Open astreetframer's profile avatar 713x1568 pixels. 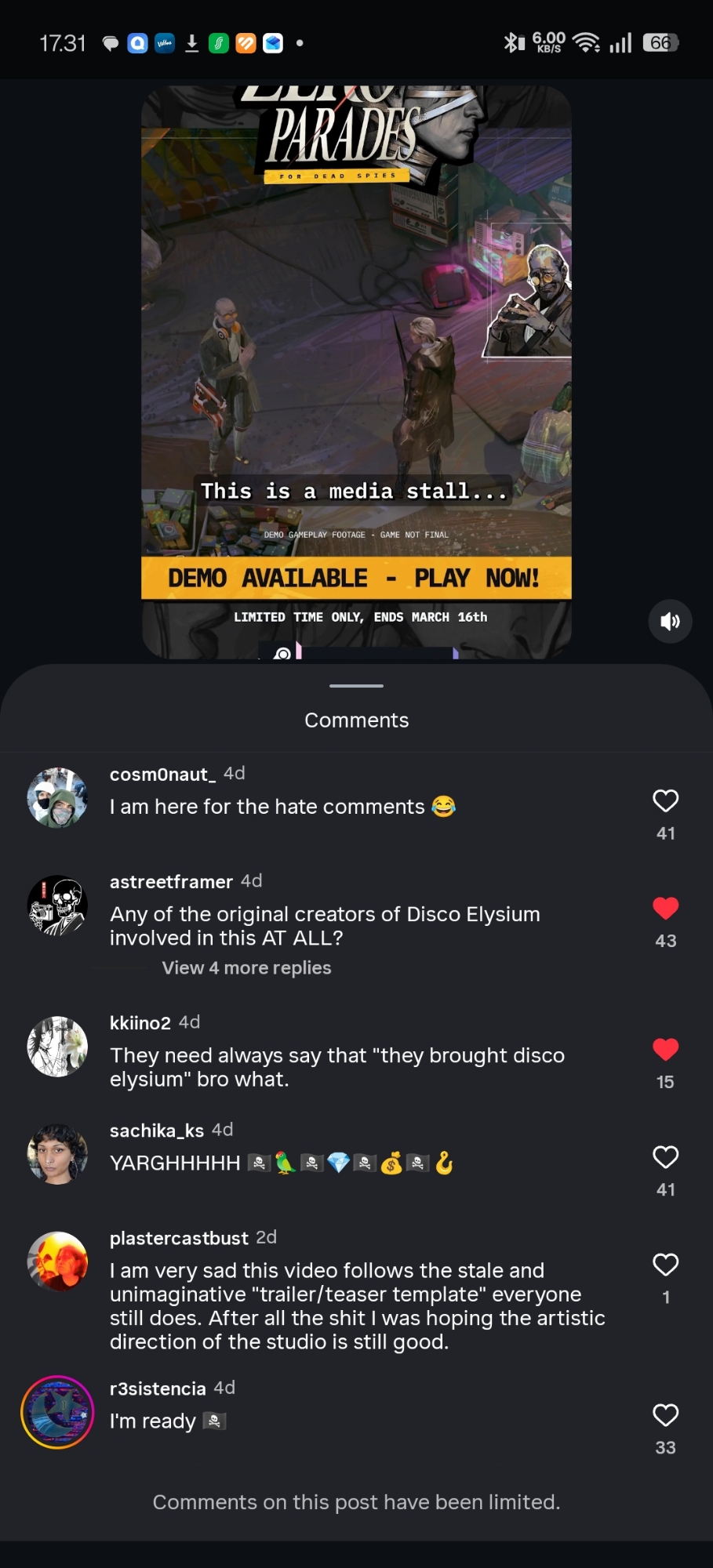(57, 905)
